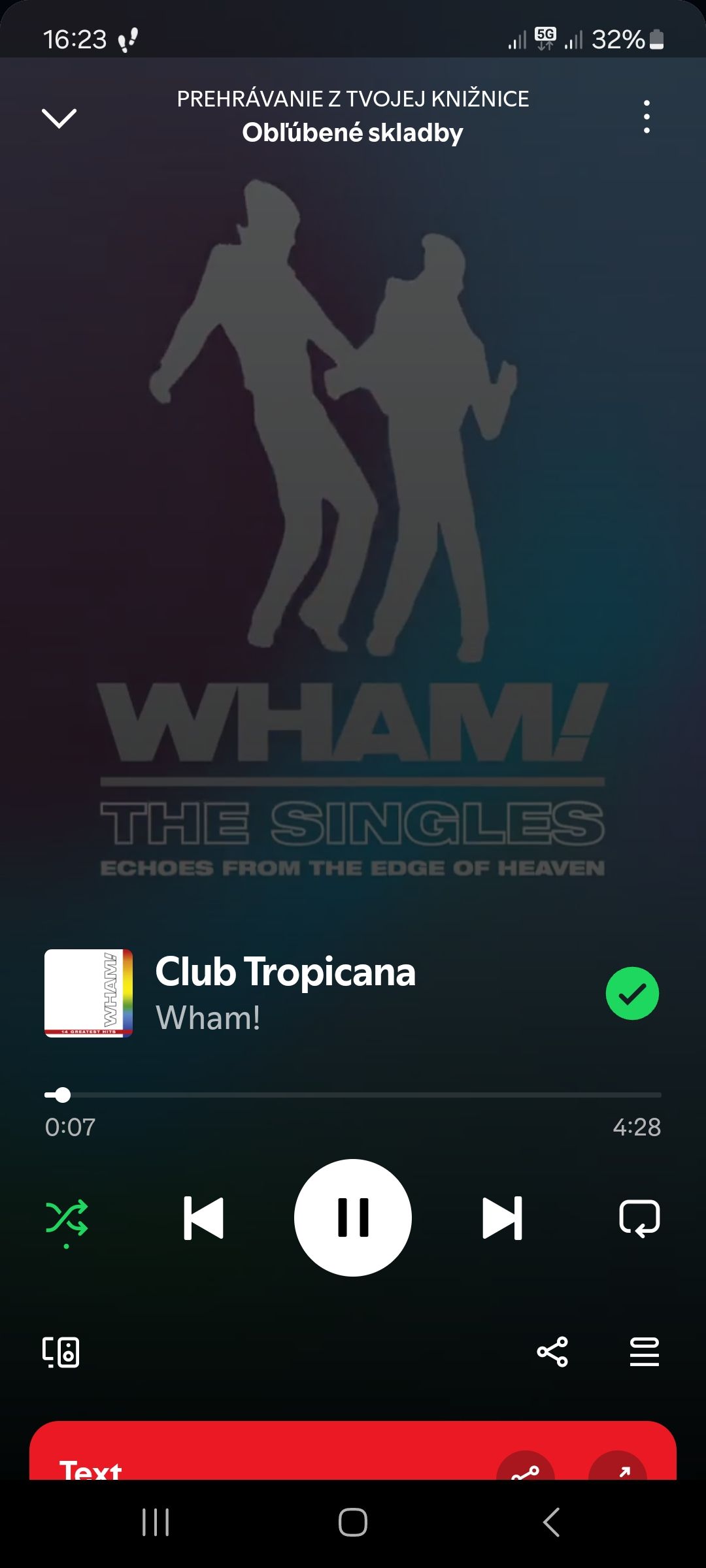Collapse the now playing screen
The width and height of the screenshot is (706, 1568).
pos(59,118)
